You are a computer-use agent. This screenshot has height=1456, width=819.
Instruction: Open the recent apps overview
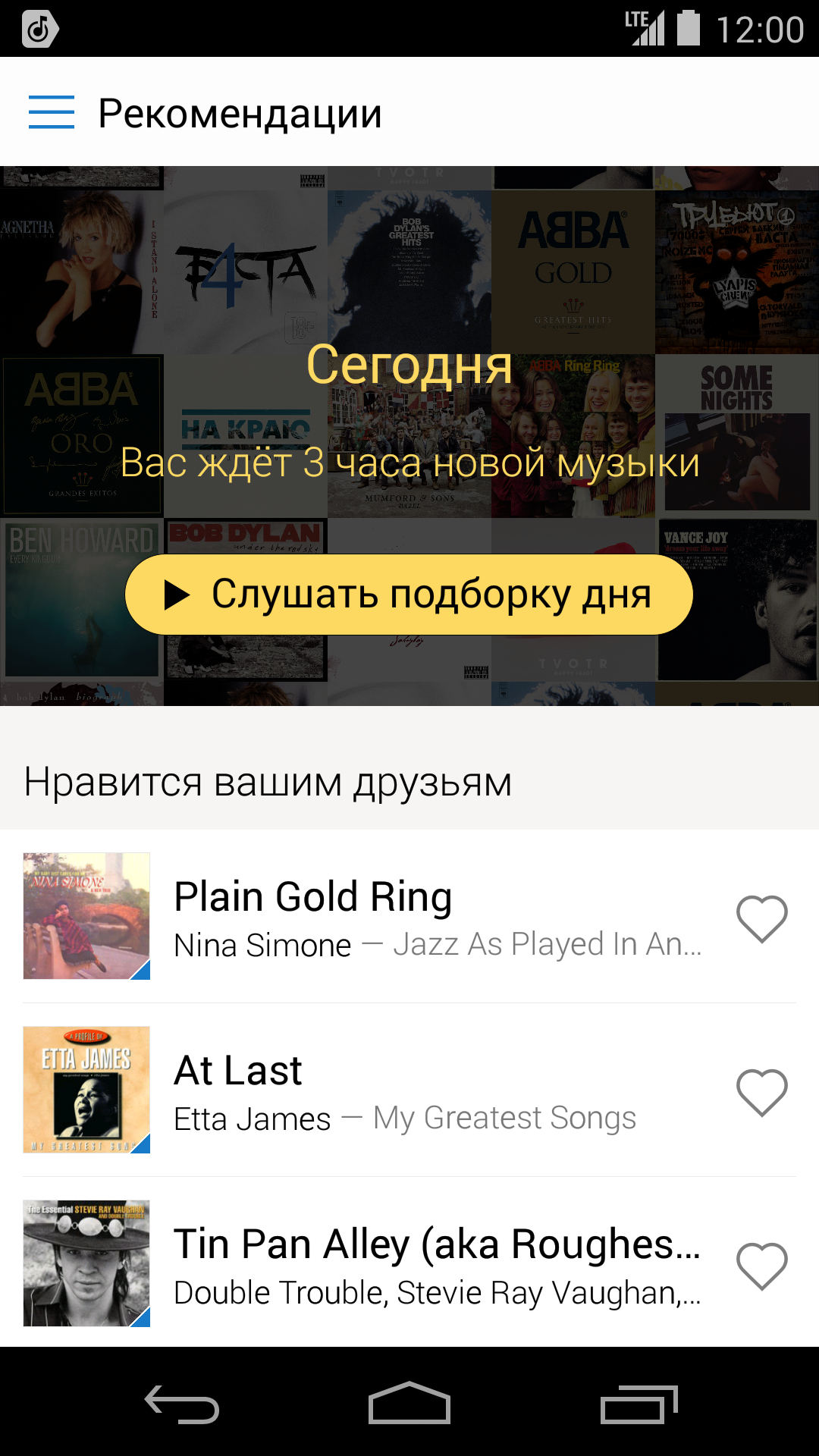pos(638,1404)
